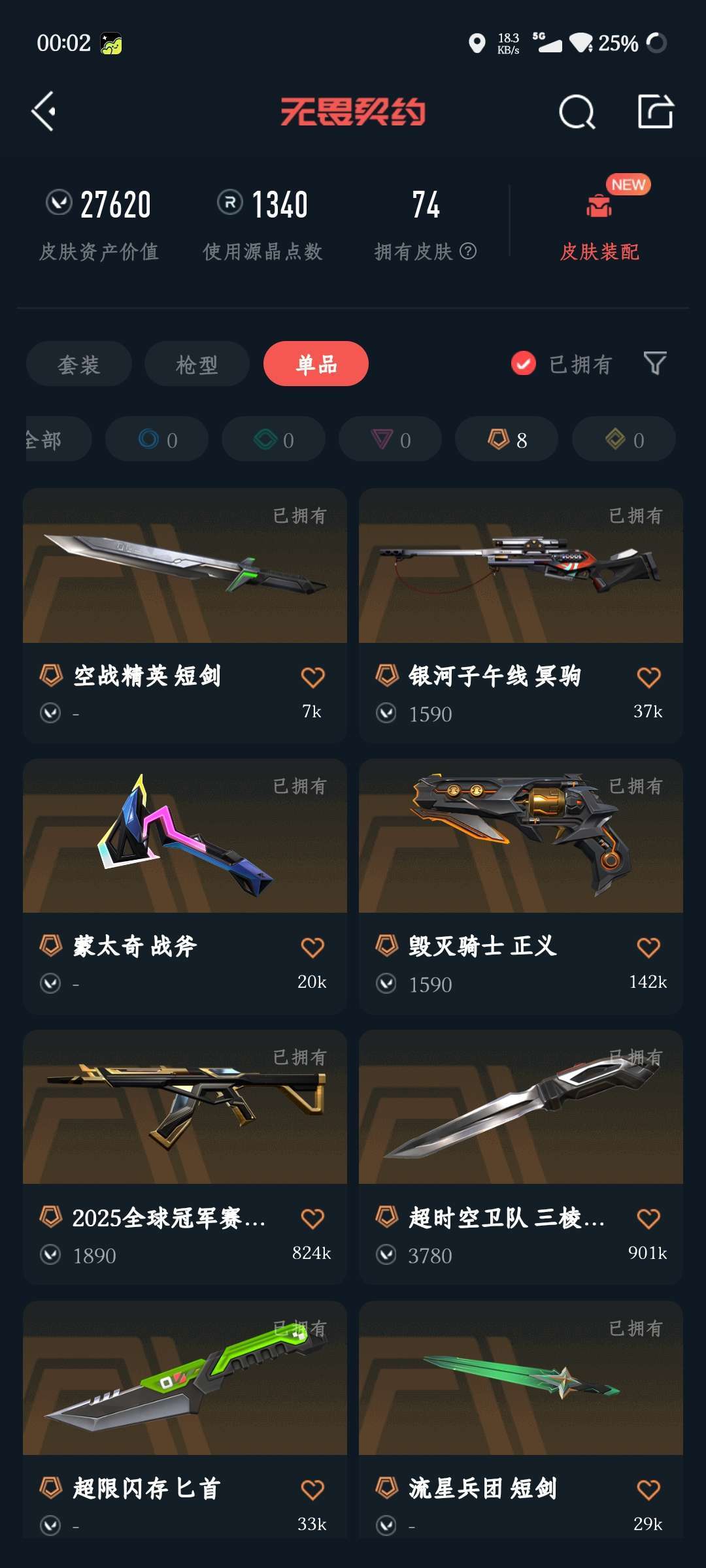The height and width of the screenshot is (1568, 706).
Task: Open the filter funnel icon
Action: 655,363
